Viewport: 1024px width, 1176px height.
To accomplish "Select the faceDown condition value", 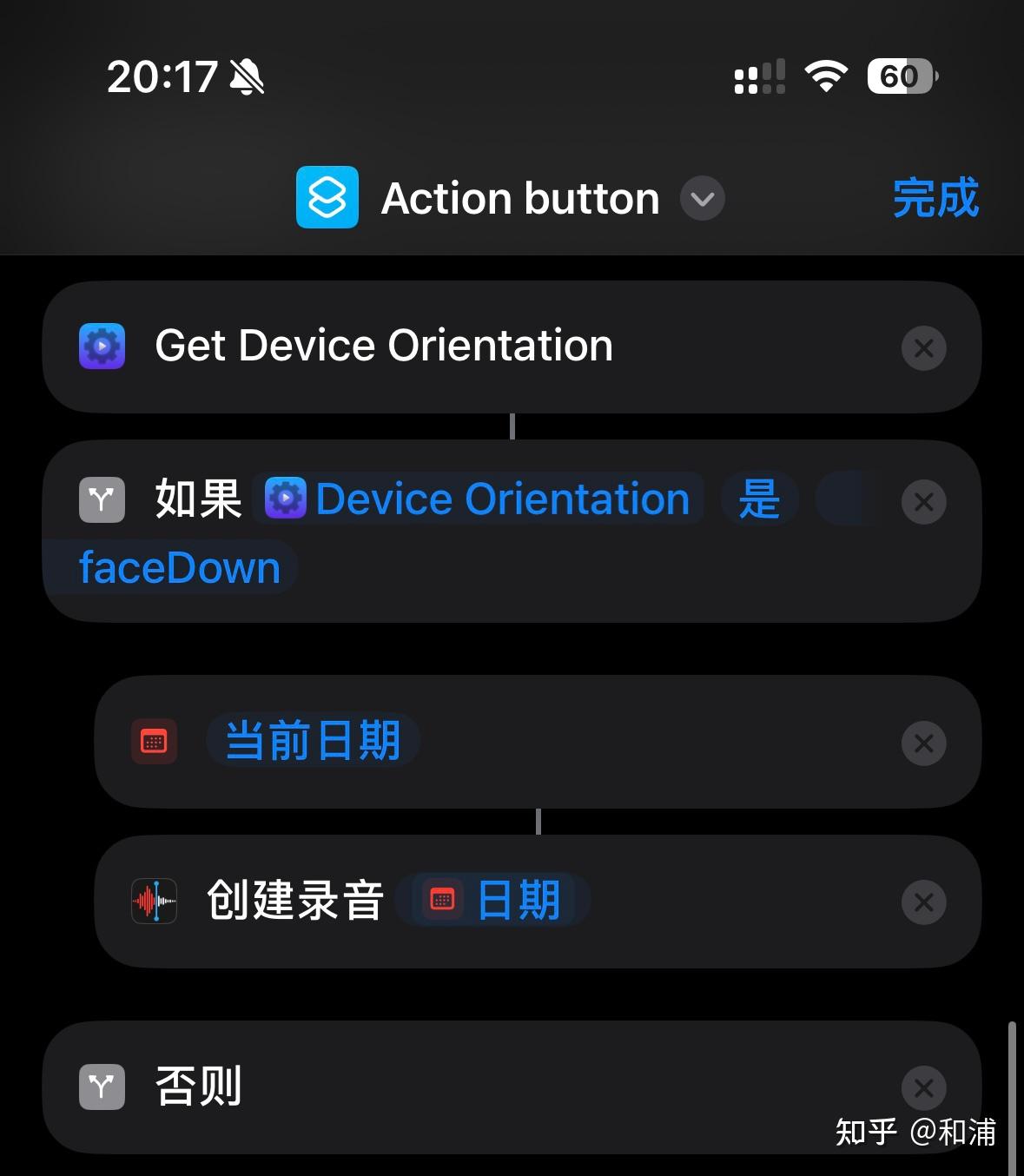I will [x=179, y=567].
